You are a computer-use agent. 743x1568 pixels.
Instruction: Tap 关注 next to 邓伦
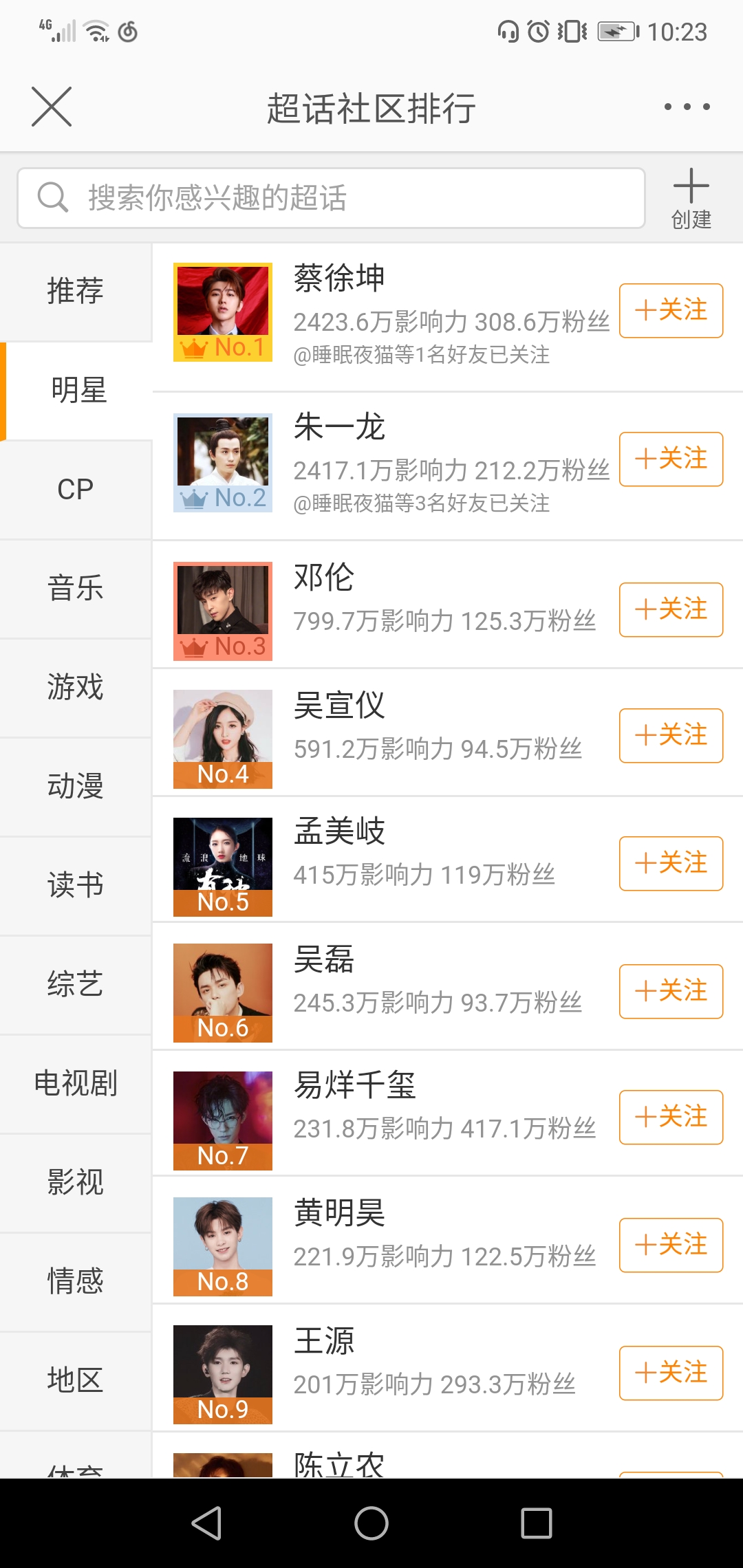coord(671,609)
